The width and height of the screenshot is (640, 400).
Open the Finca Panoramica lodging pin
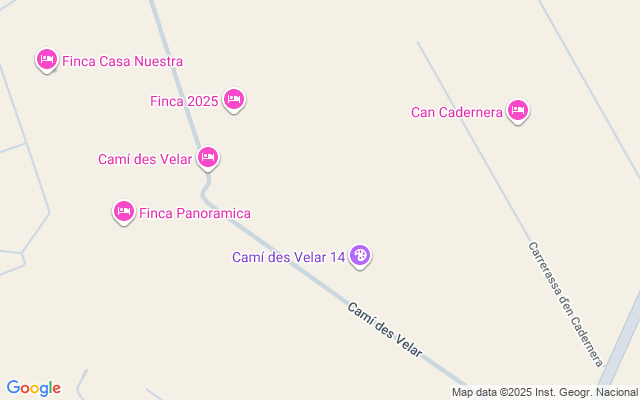(124, 211)
